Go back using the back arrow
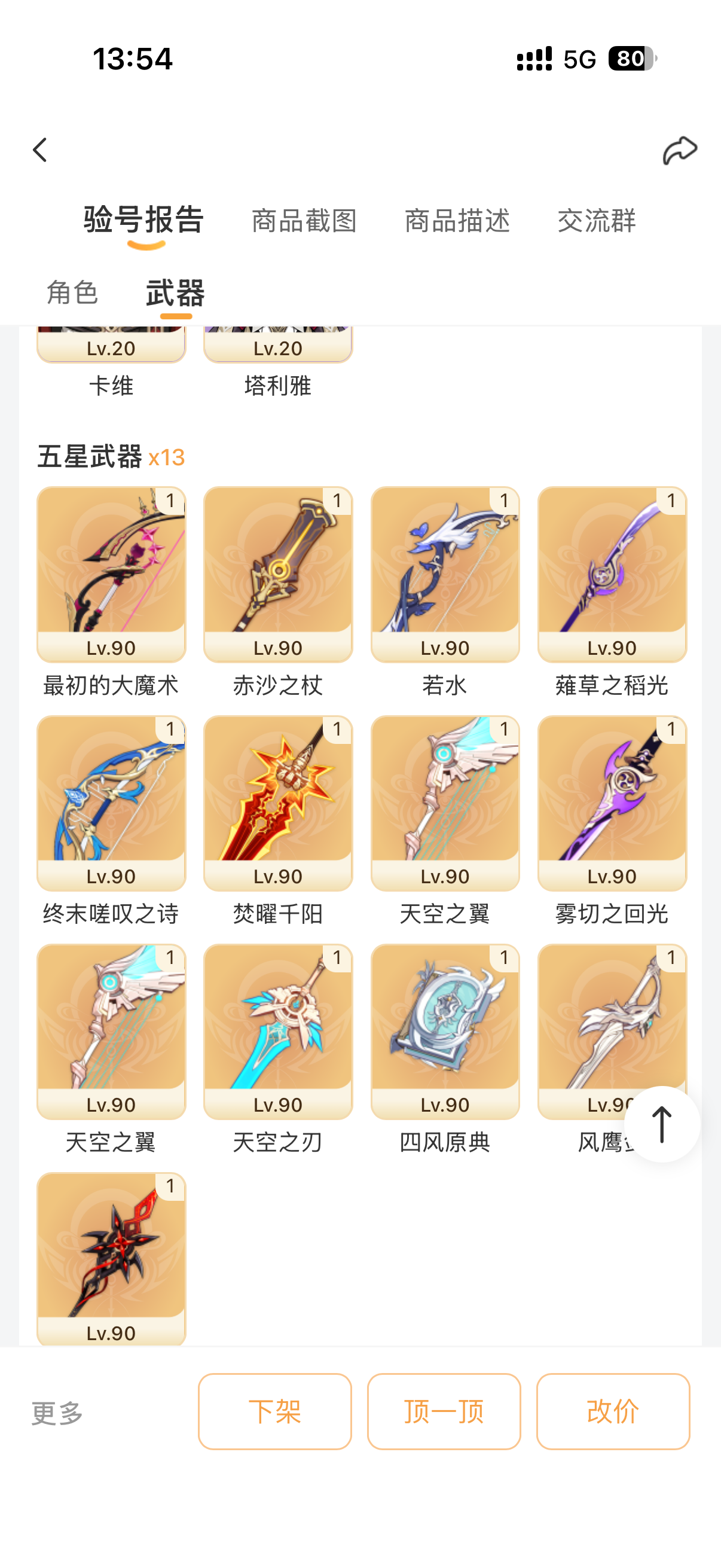The width and height of the screenshot is (721, 1568). pos(40,150)
